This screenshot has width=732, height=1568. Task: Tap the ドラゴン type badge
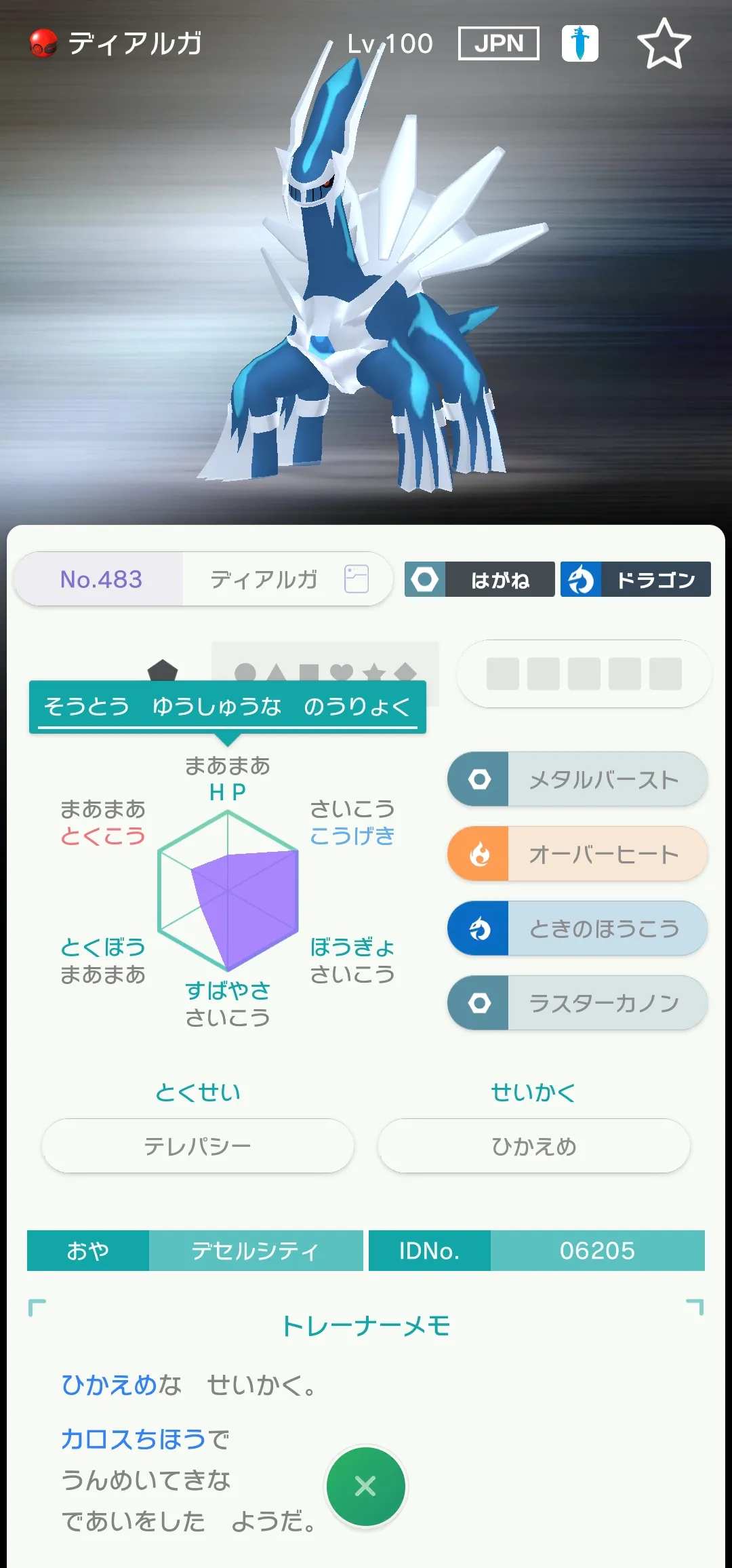pos(636,579)
